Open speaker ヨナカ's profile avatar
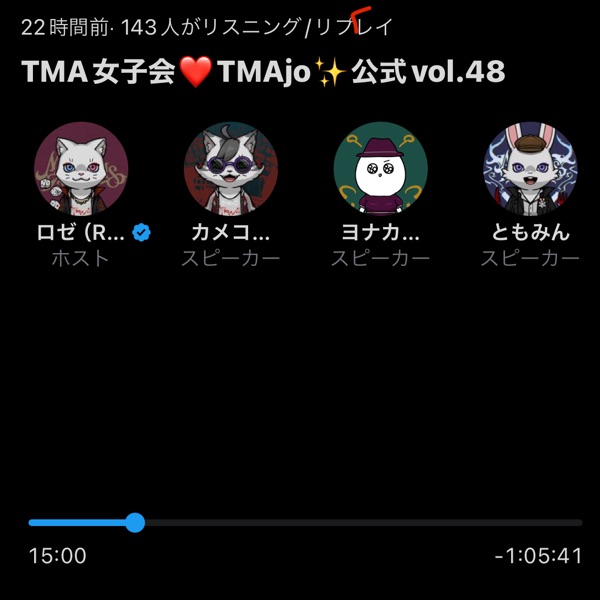600x600 pixels. (x=380, y=169)
